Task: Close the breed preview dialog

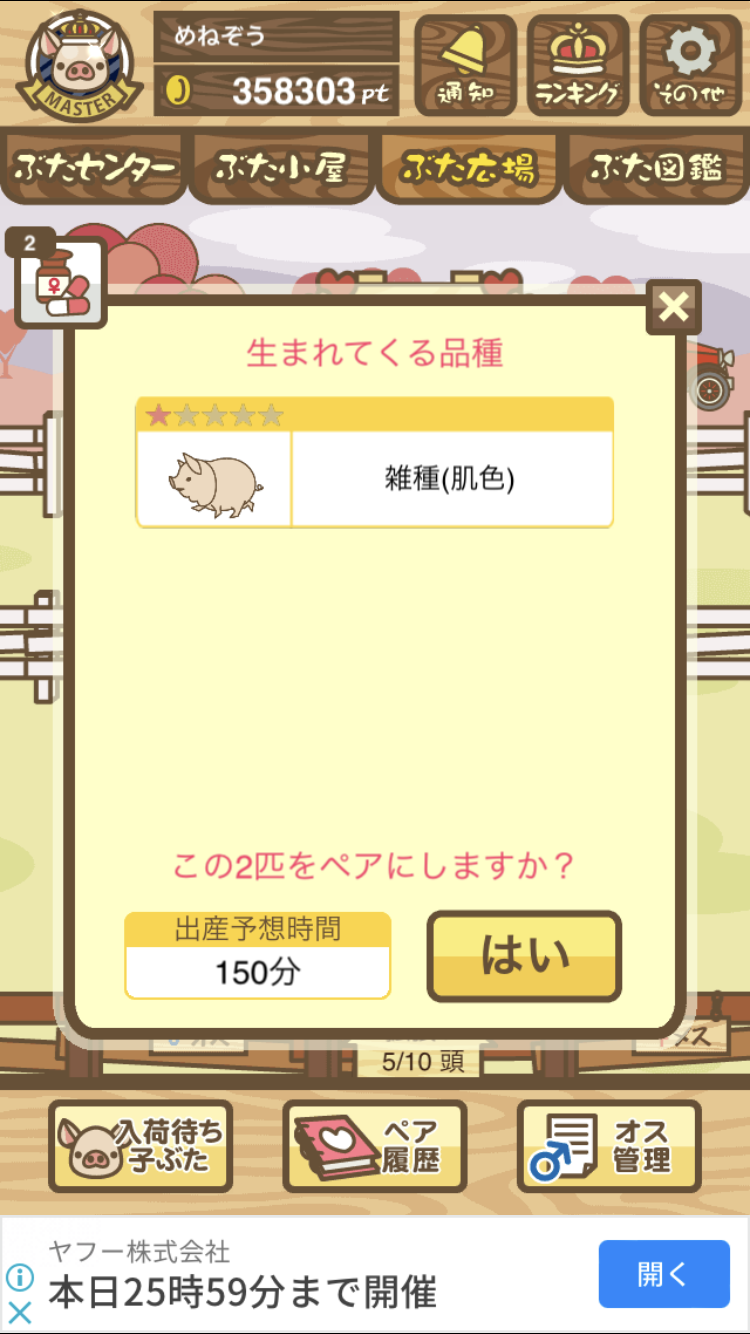Action: pos(673,308)
